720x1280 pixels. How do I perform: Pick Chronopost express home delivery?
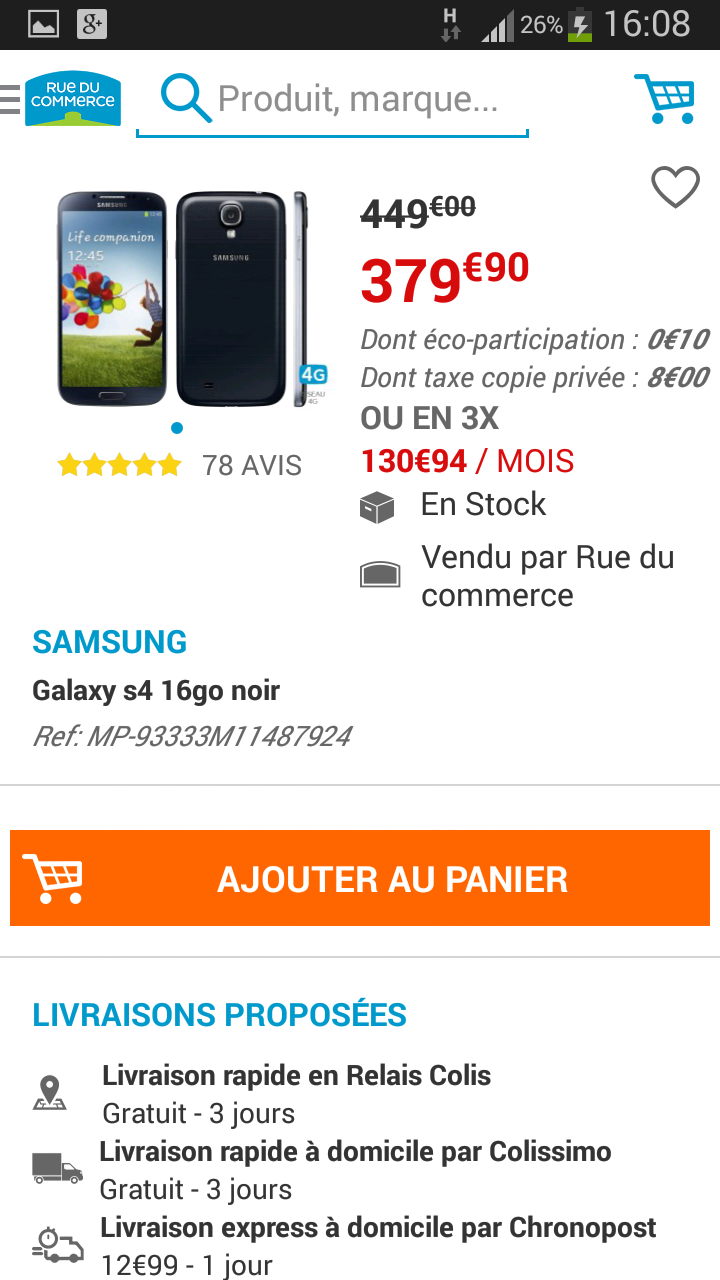(378, 1246)
